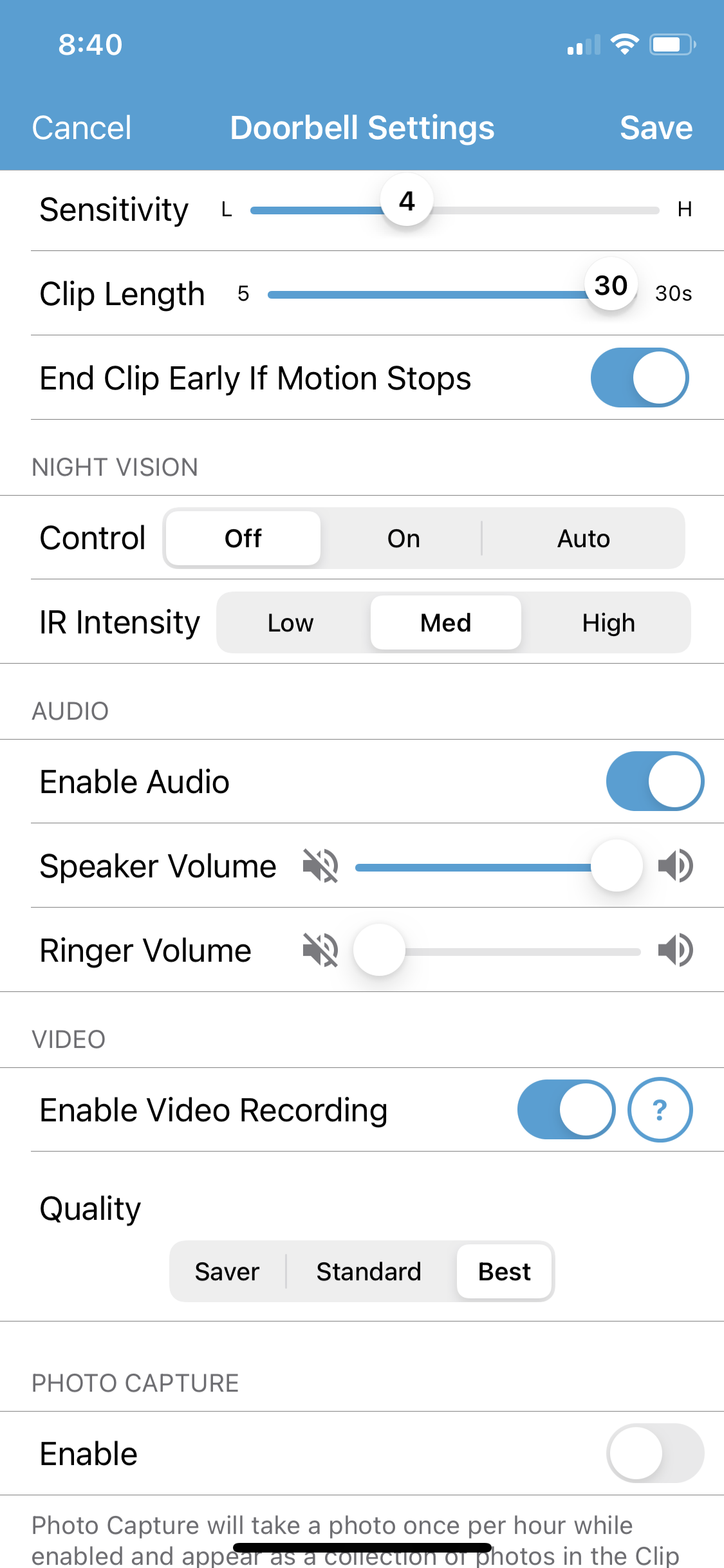Save the doorbell settings
Image resolution: width=724 pixels, height=1568 pixels.
click(656, 127)
